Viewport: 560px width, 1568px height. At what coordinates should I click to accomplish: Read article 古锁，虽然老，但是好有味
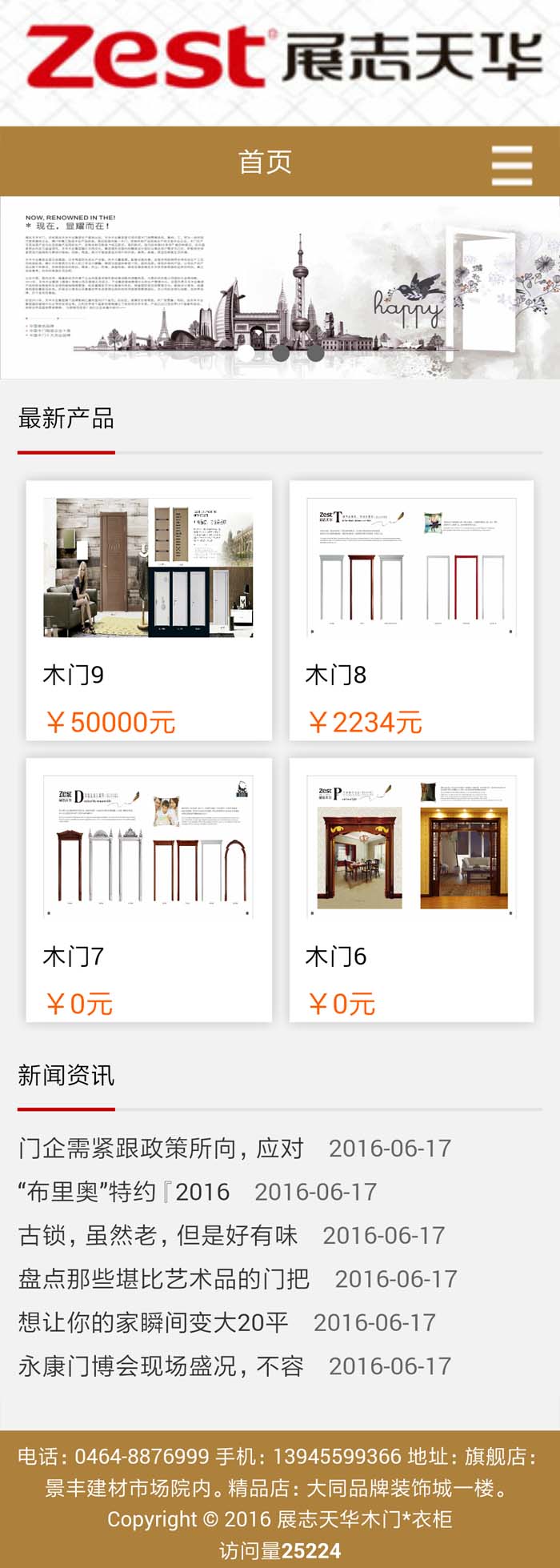pos(158,1235)
